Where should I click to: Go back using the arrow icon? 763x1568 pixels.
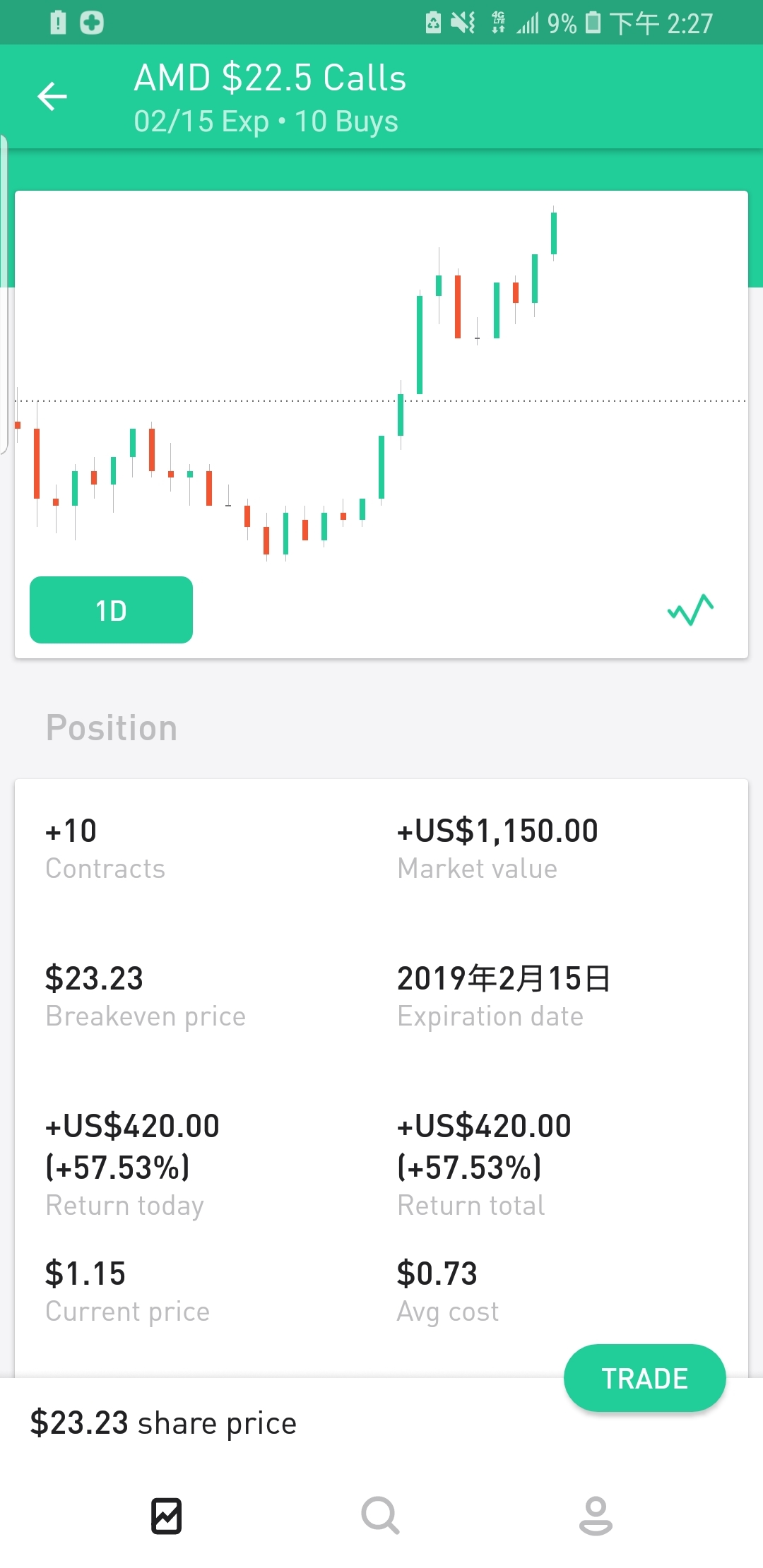point(52,97)
